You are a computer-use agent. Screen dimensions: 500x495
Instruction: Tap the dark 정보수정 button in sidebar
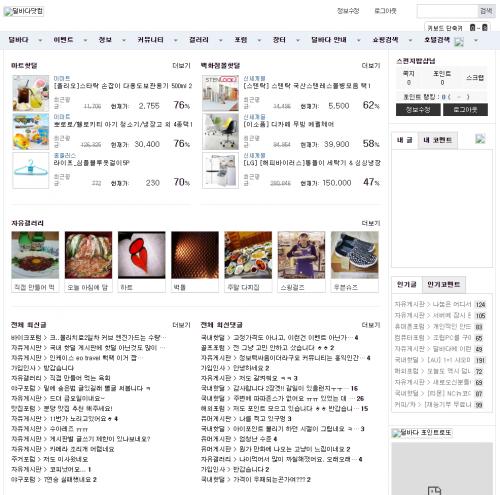[418, 110]
